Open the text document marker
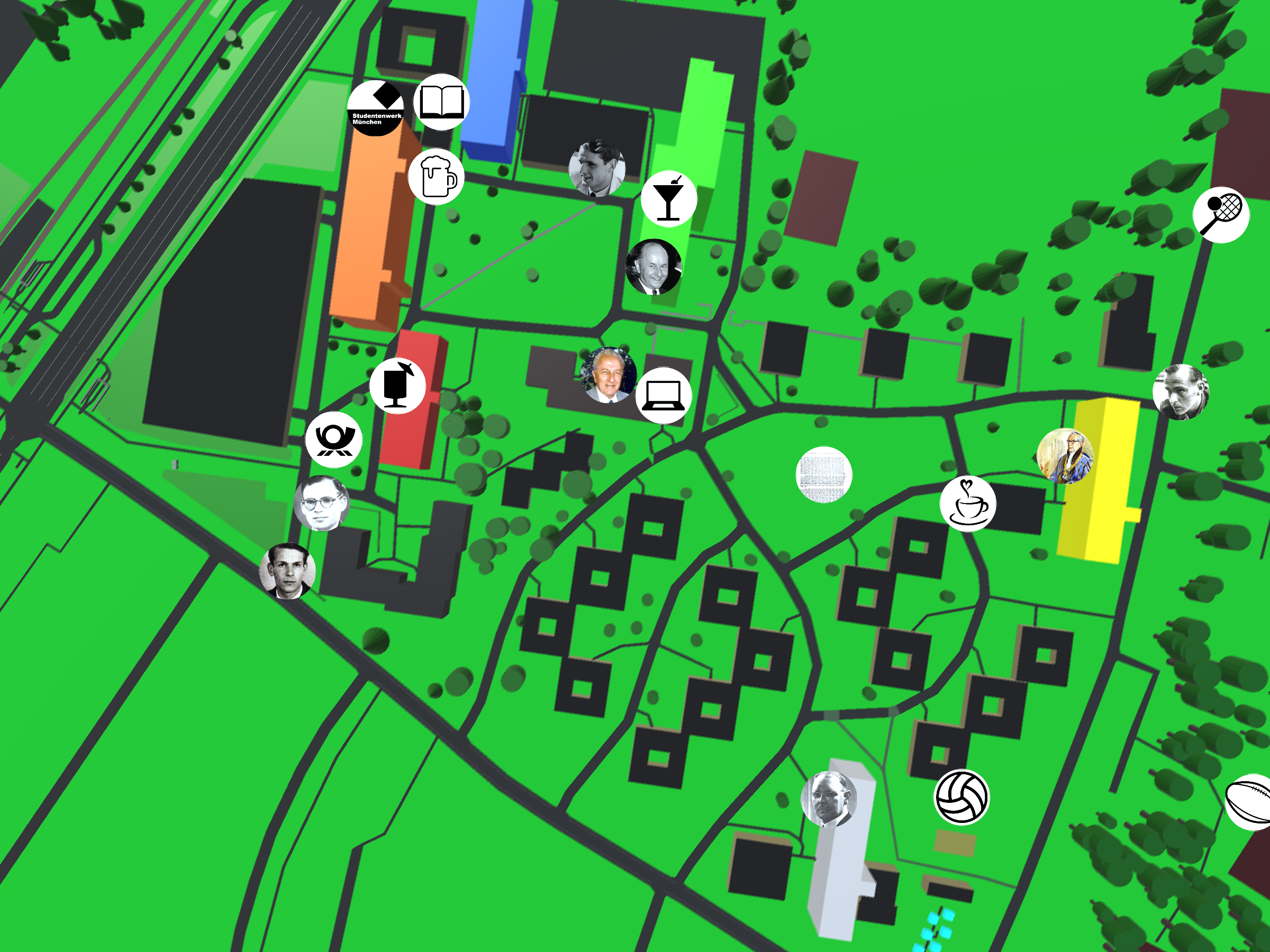This screenshot has width=1270, height=952. coord(824,474)
